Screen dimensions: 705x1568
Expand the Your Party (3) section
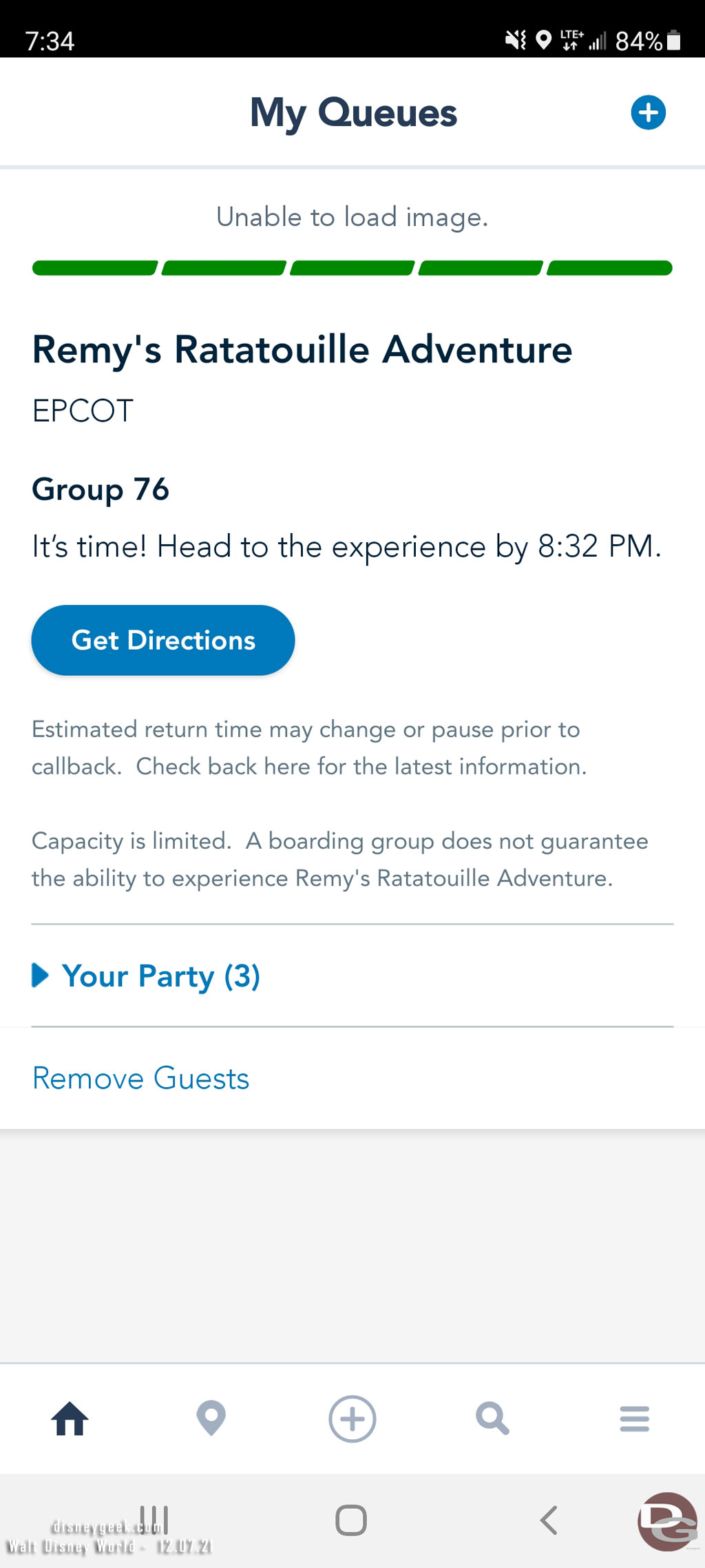point(146,976)
